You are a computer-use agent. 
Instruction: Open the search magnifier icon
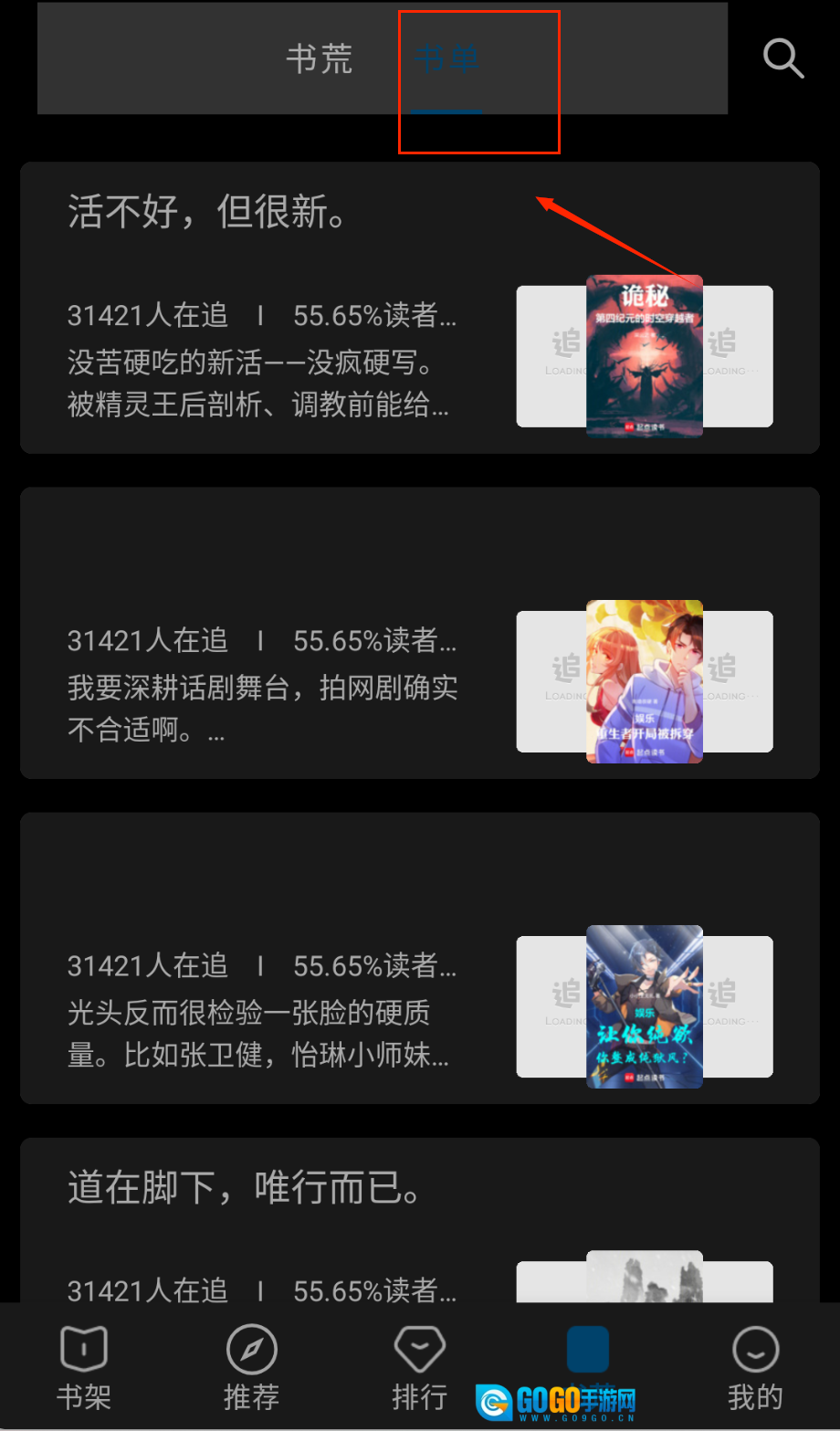pos(782,59)
